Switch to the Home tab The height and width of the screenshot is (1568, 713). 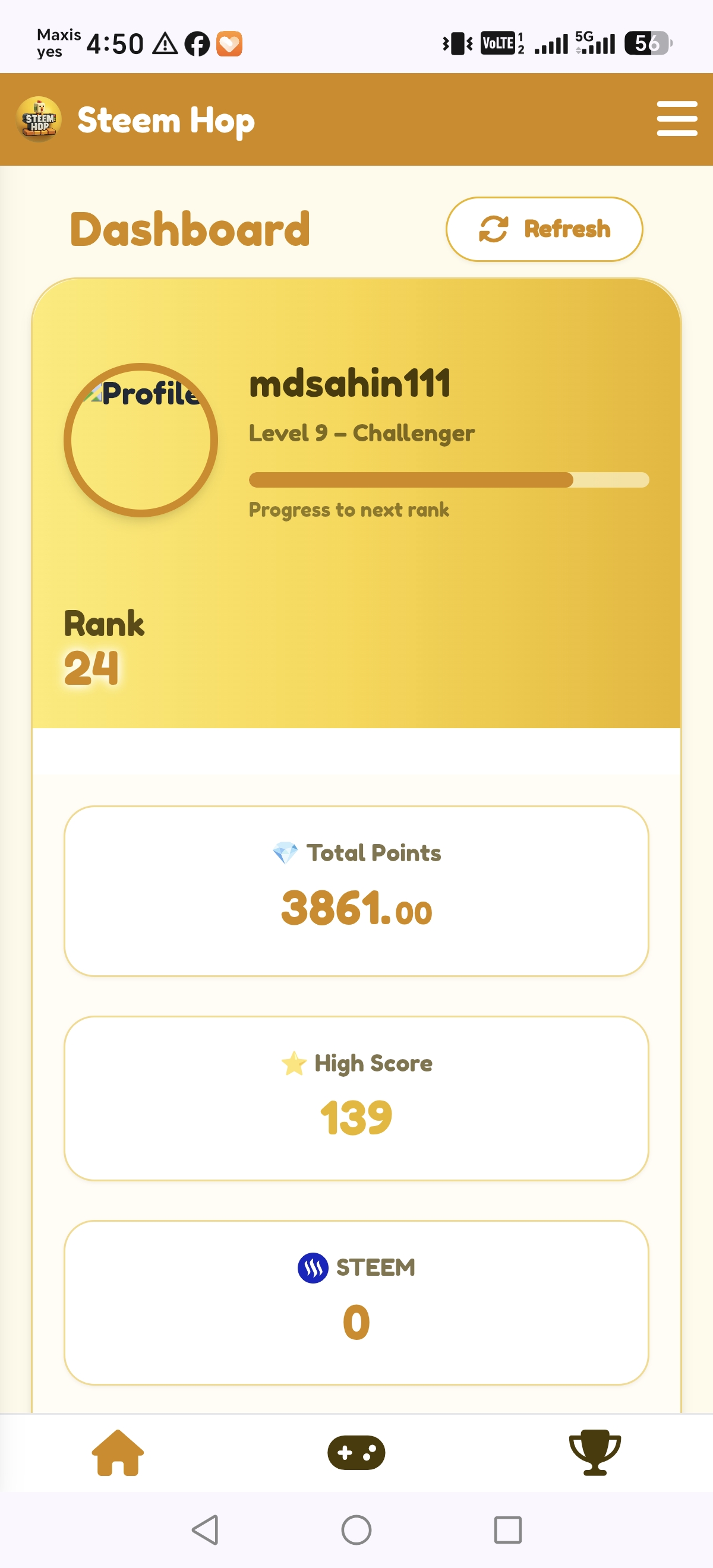(x=118, y=1452)
